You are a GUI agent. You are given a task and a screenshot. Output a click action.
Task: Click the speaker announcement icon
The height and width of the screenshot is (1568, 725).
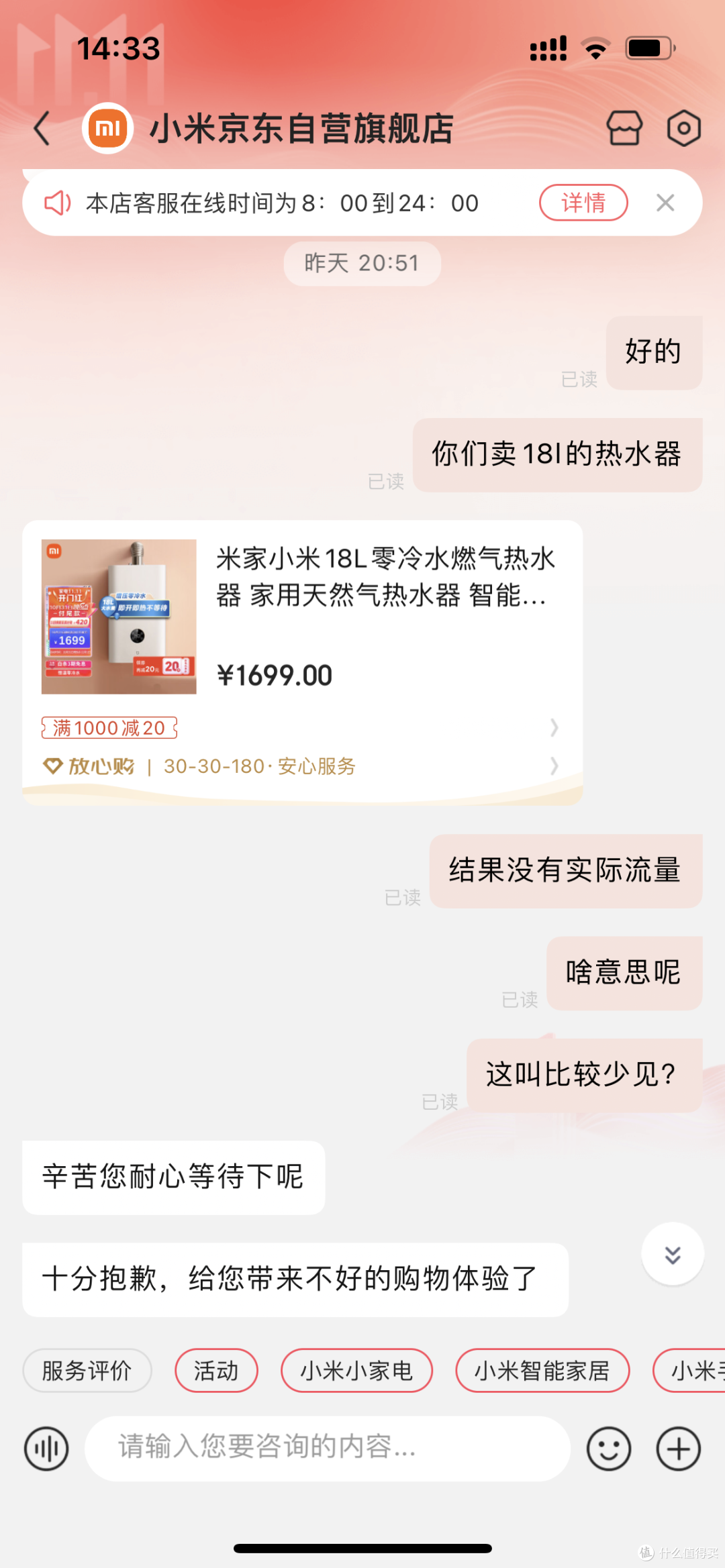pos(57,203)
